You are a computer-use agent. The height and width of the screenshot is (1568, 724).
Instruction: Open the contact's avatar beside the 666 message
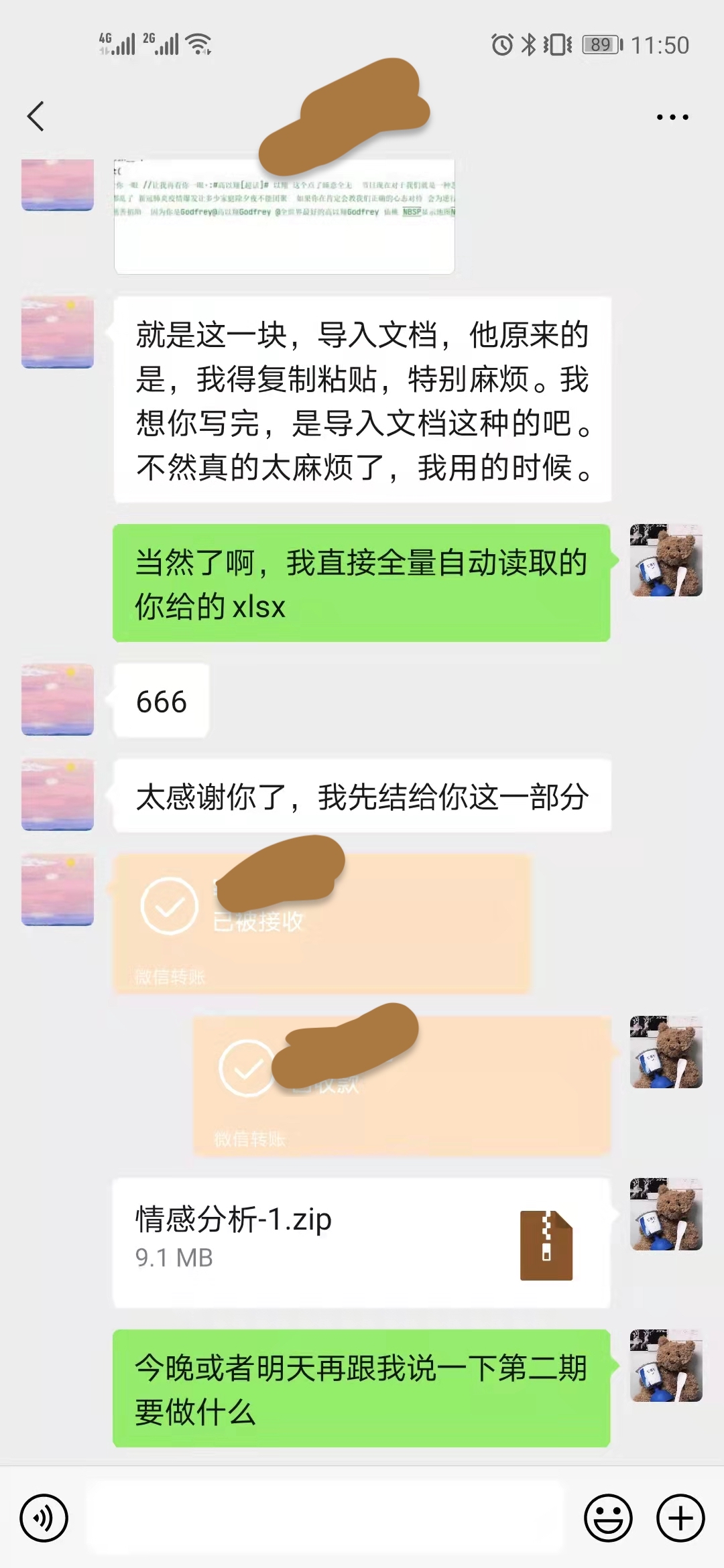(x=58, y=700)
